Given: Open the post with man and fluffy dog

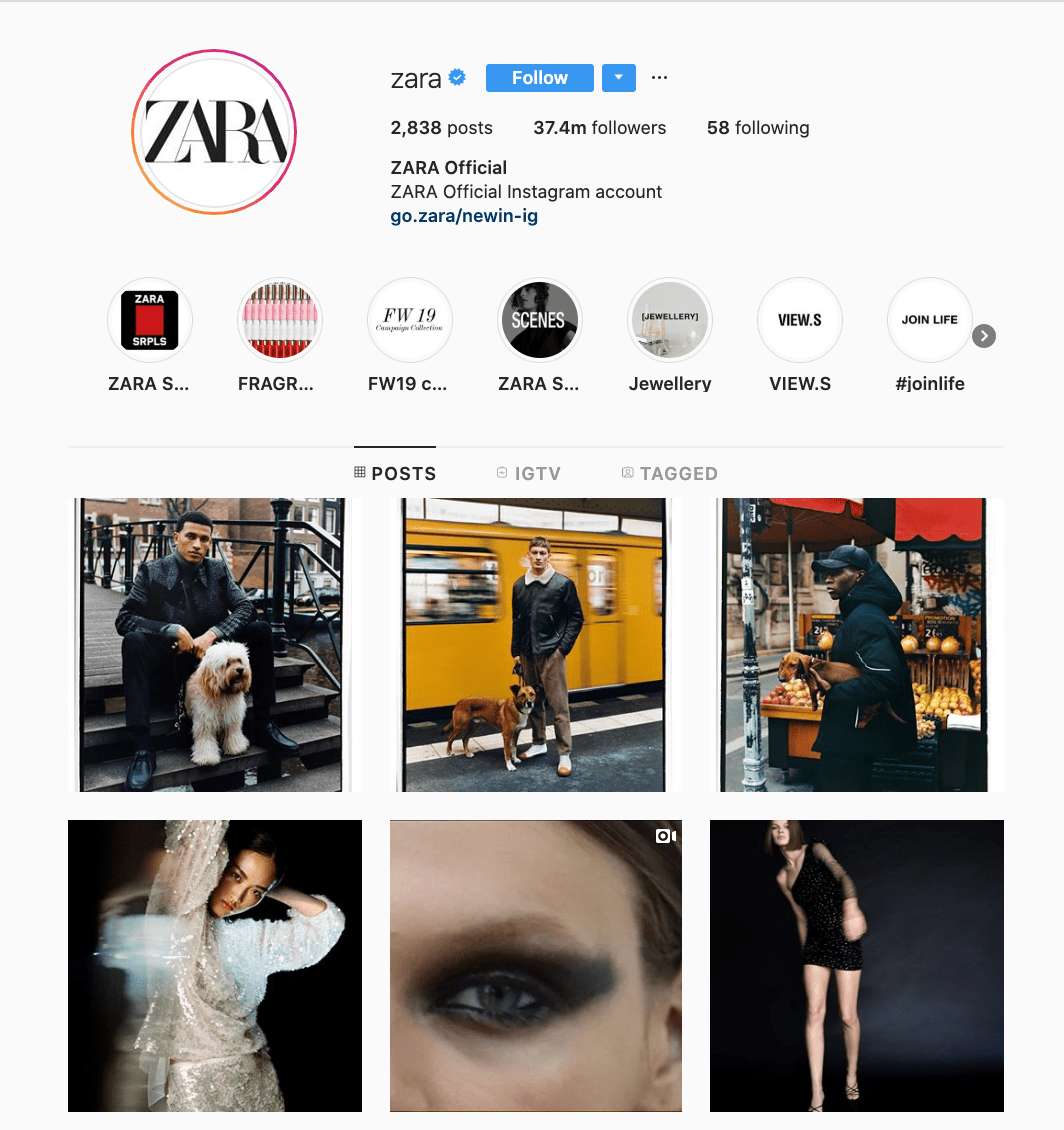Looking at the screenshot, I should coord(214,645).
